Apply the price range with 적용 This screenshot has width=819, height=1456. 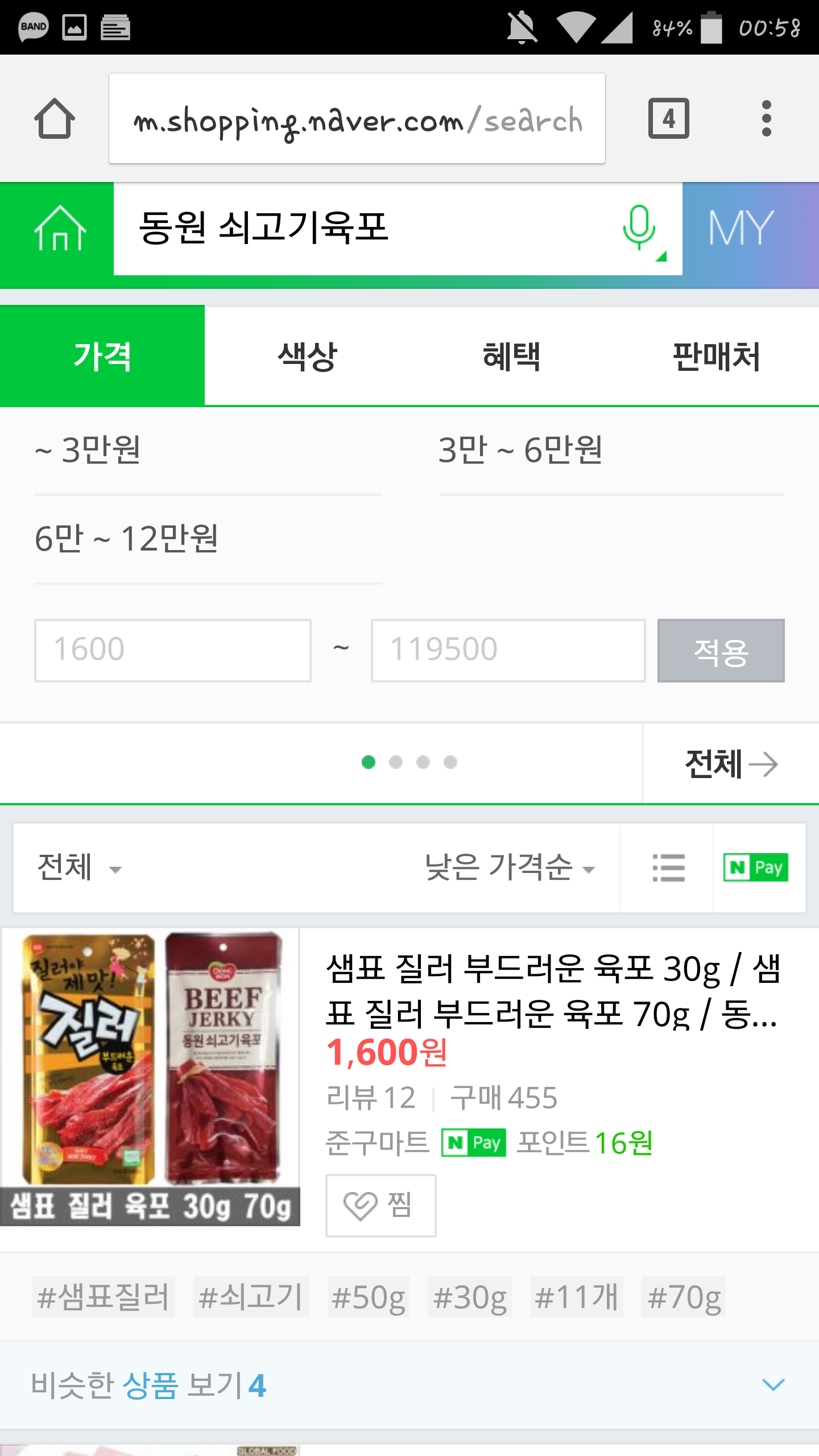721,650
